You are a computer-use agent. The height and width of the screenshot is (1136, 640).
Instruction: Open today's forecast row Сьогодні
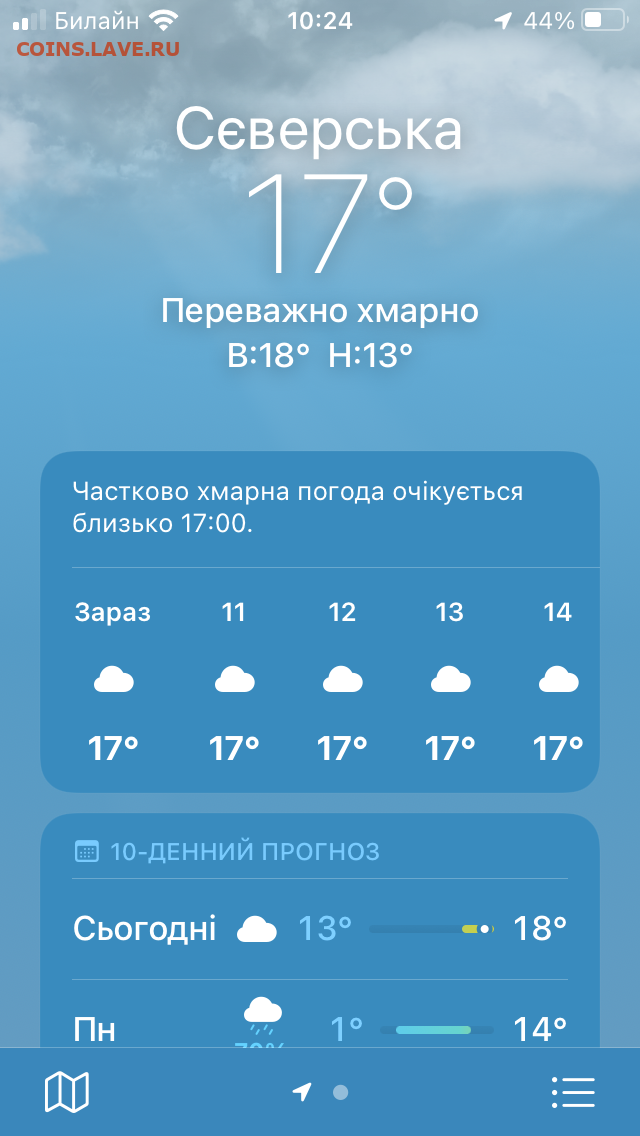320,929
